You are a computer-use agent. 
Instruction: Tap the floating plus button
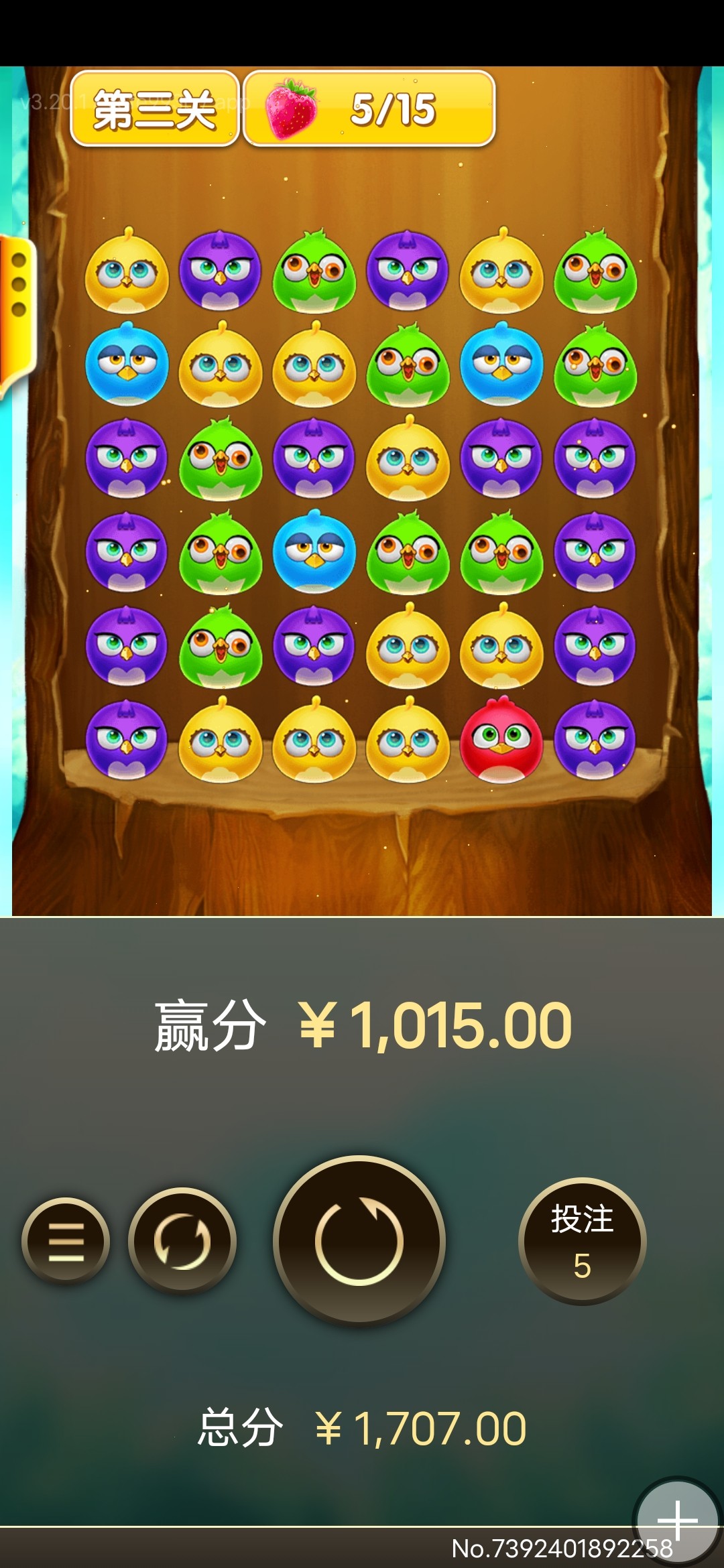click(677, 1520)
